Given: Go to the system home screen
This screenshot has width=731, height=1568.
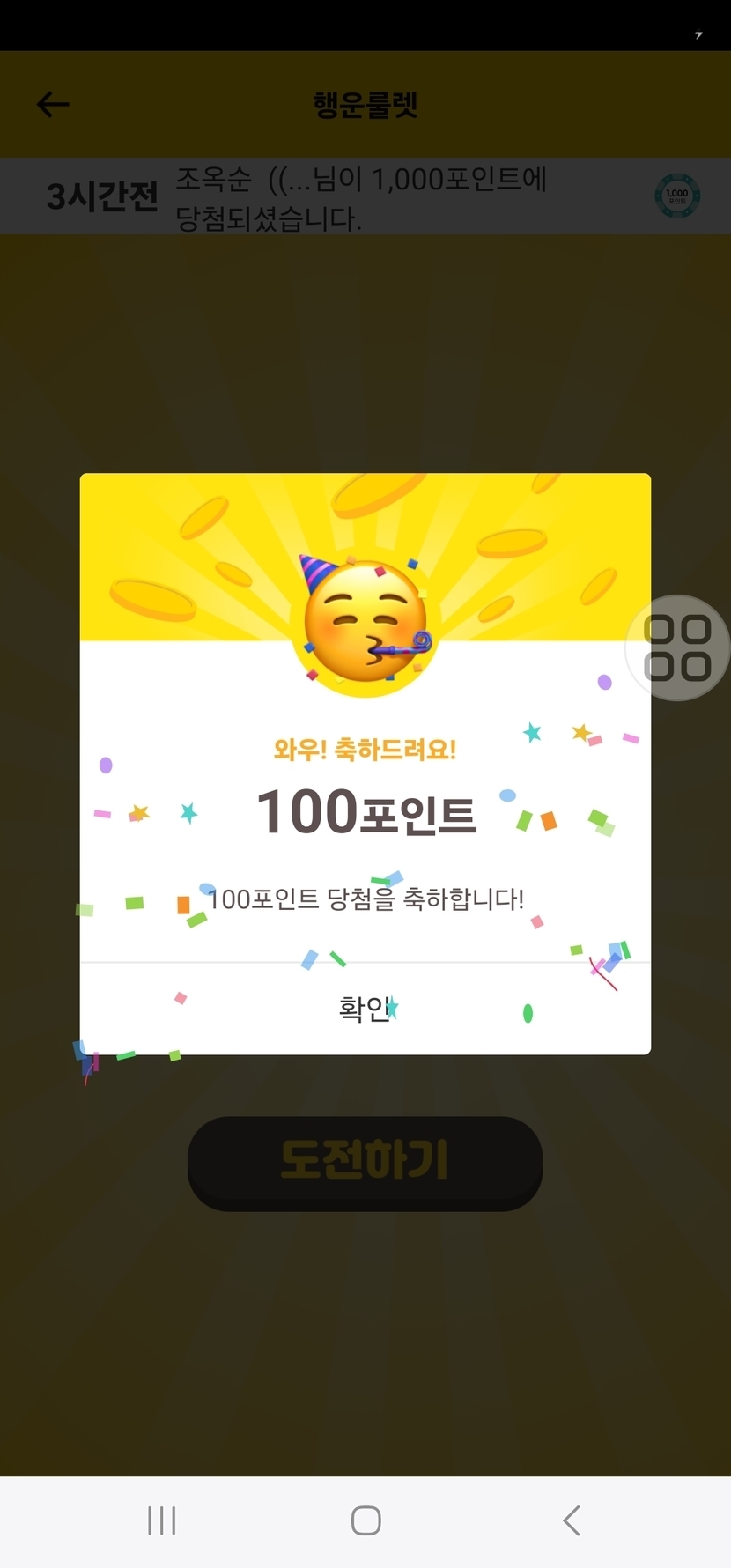Looking at the screenshot, I should click(365, 1520).
